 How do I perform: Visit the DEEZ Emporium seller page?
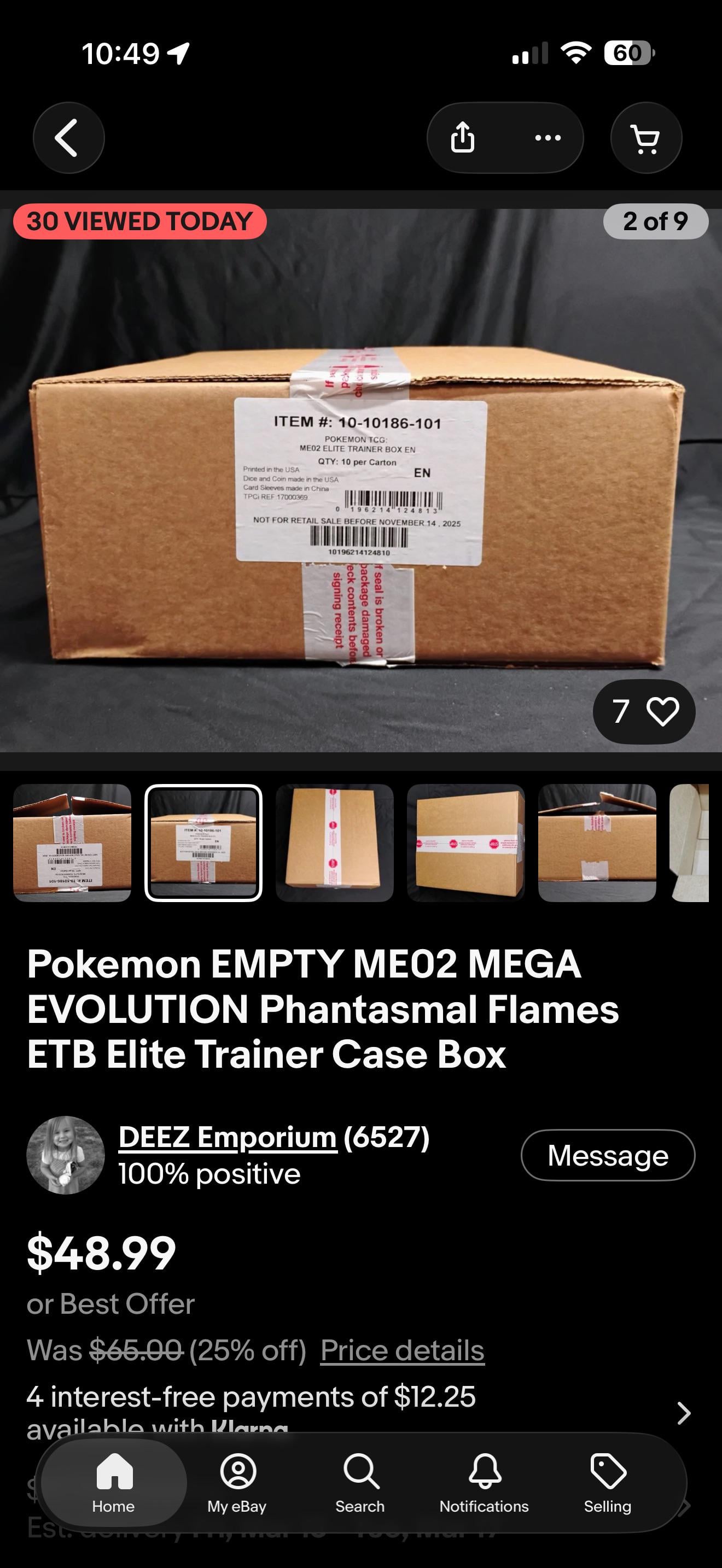tap(228, 1137)
